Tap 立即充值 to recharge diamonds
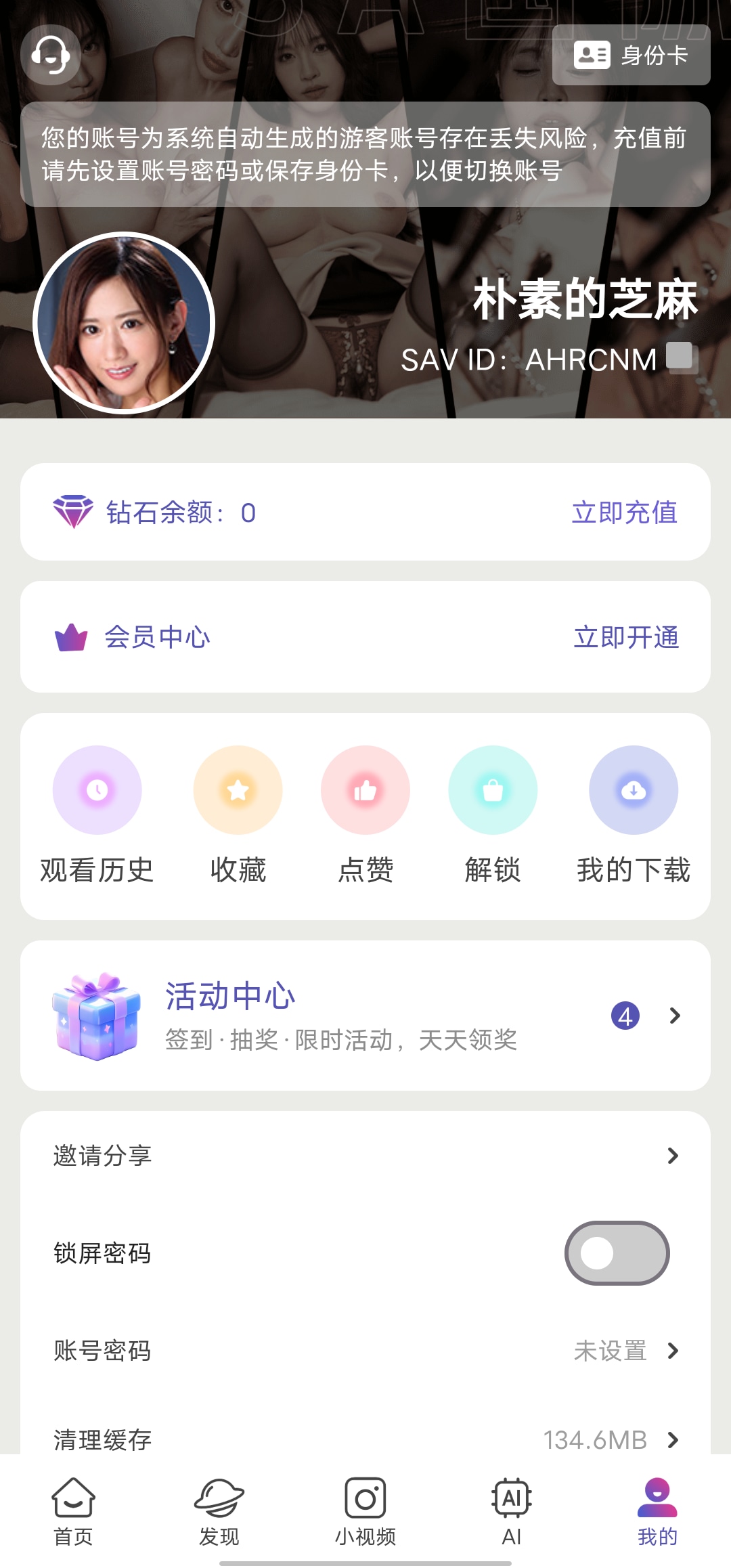This screenshot has width=731, height=1568. [624, 513]
